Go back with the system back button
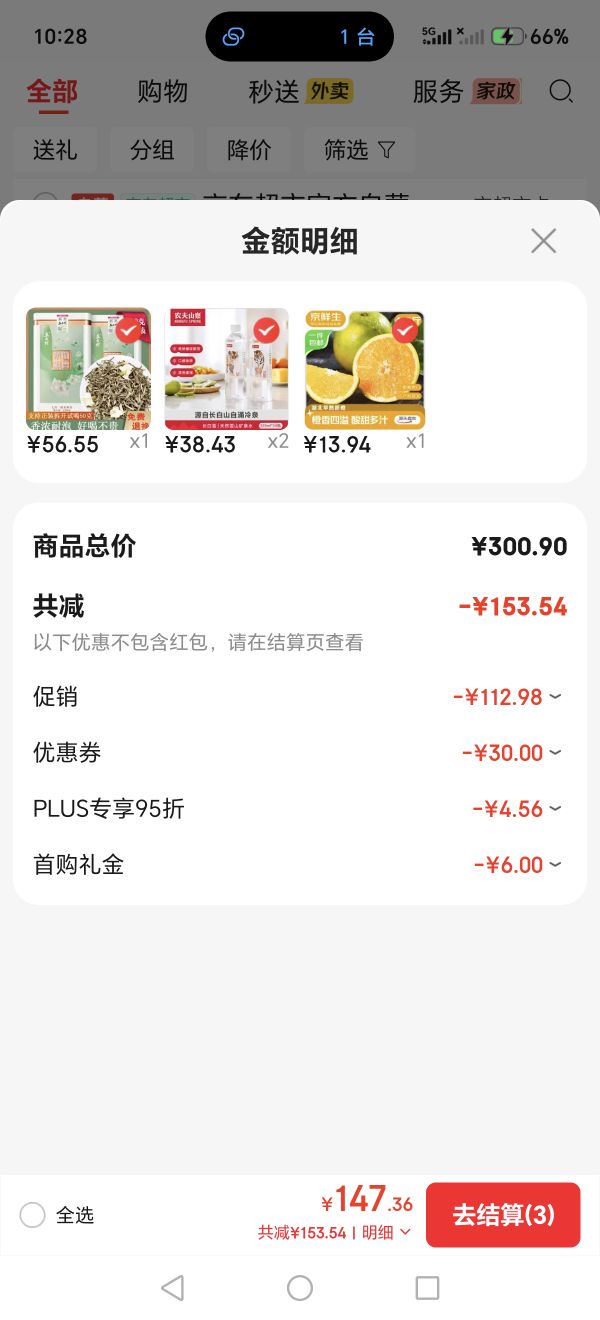This screenshot has width=600, height=1320. [172, 1288]
